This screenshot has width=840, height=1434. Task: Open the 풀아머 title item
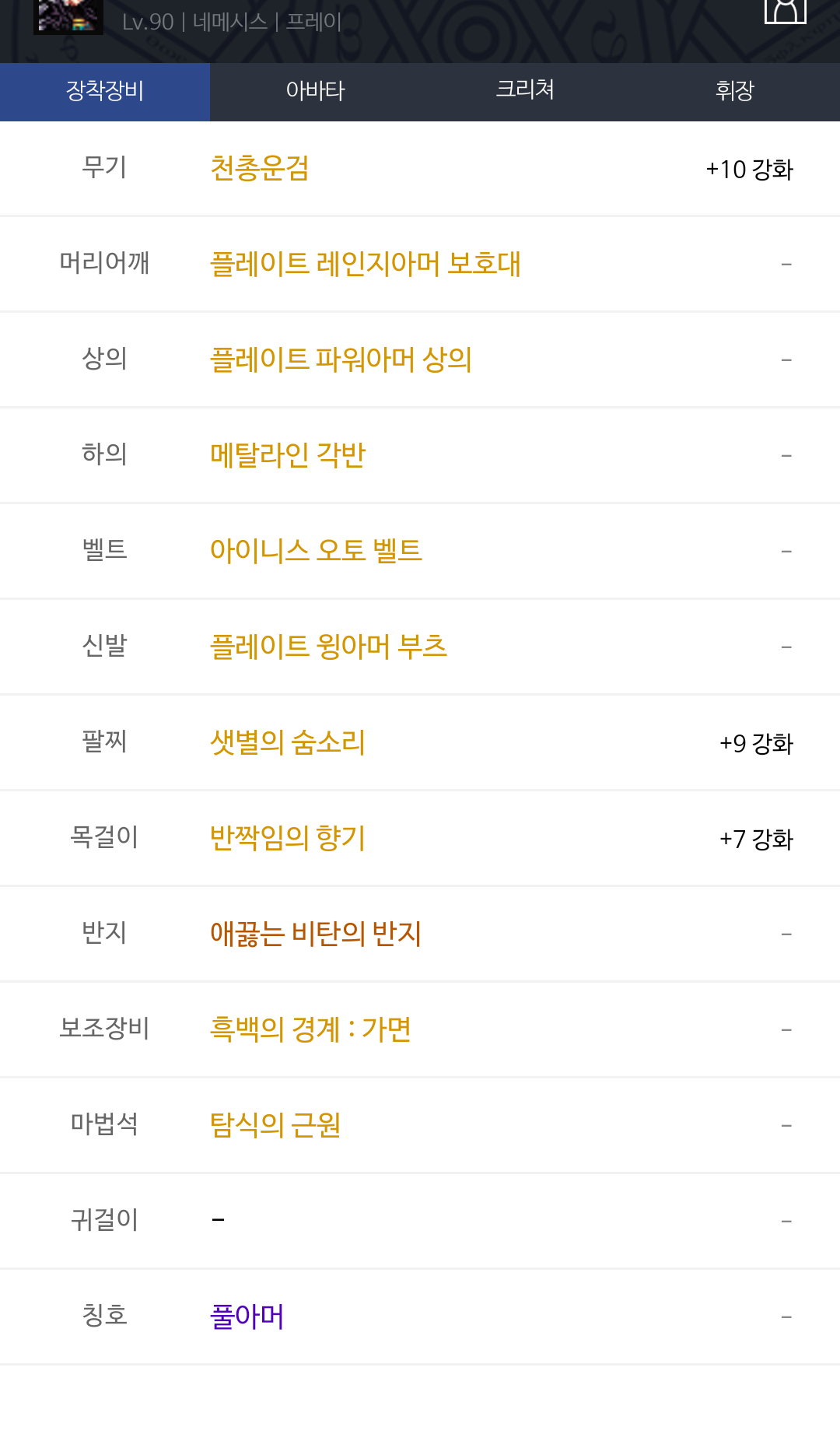pos(247,1317)
